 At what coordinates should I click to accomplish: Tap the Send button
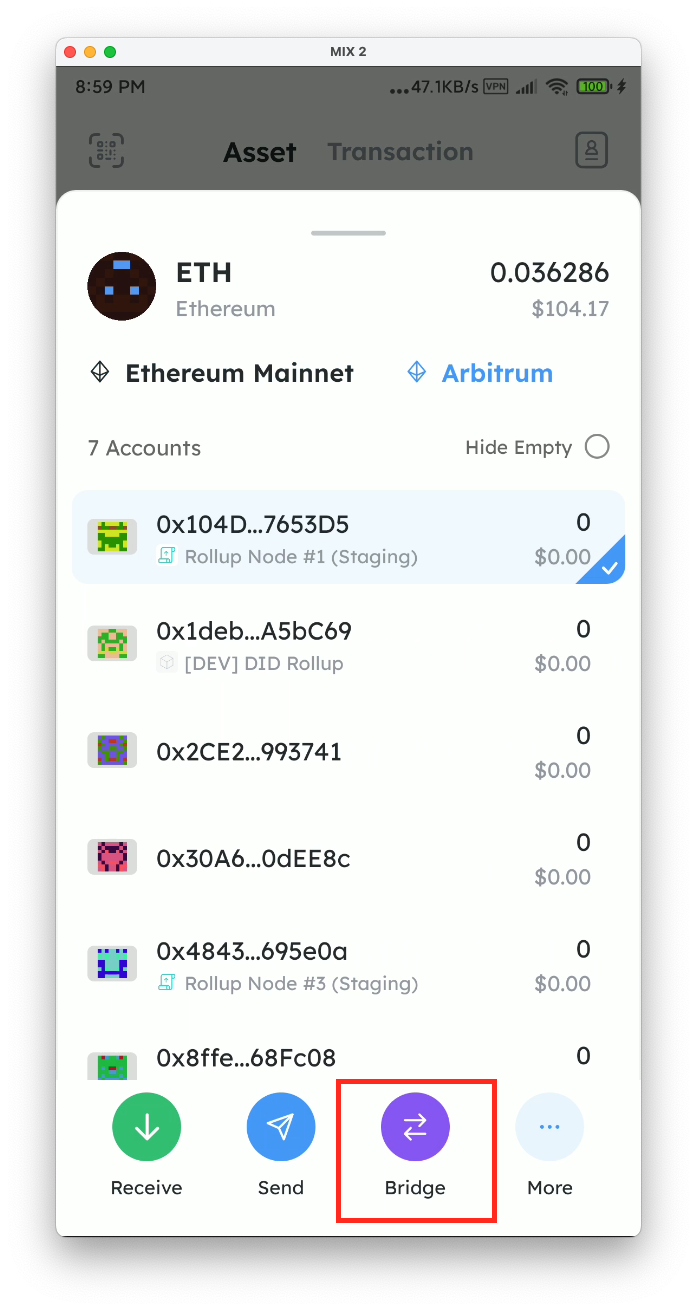[281, 1128]
